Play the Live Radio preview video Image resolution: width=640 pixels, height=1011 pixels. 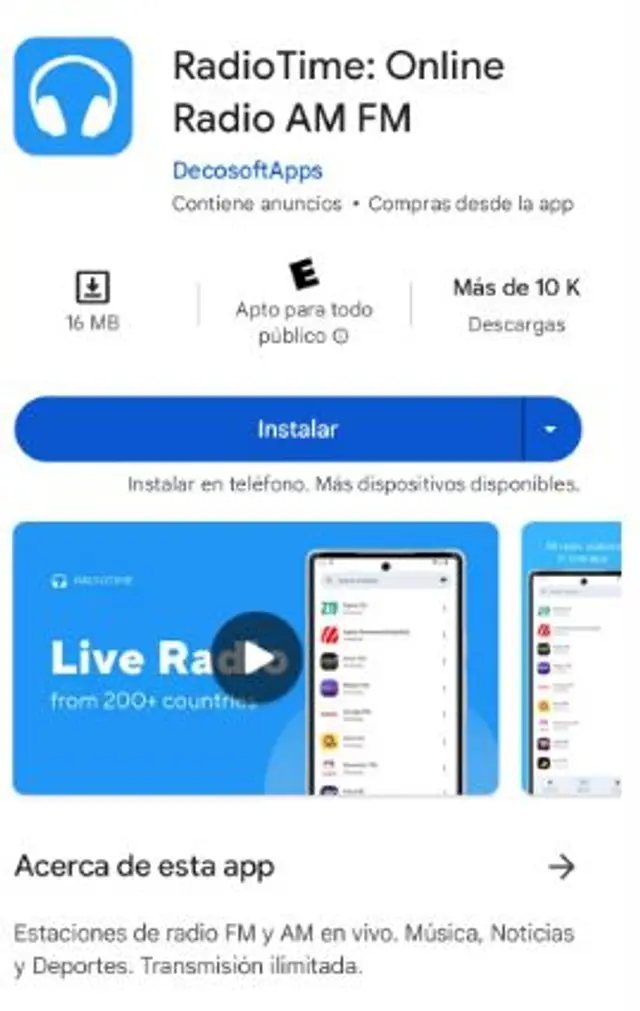pyautogui.click(x=256, y=658)
